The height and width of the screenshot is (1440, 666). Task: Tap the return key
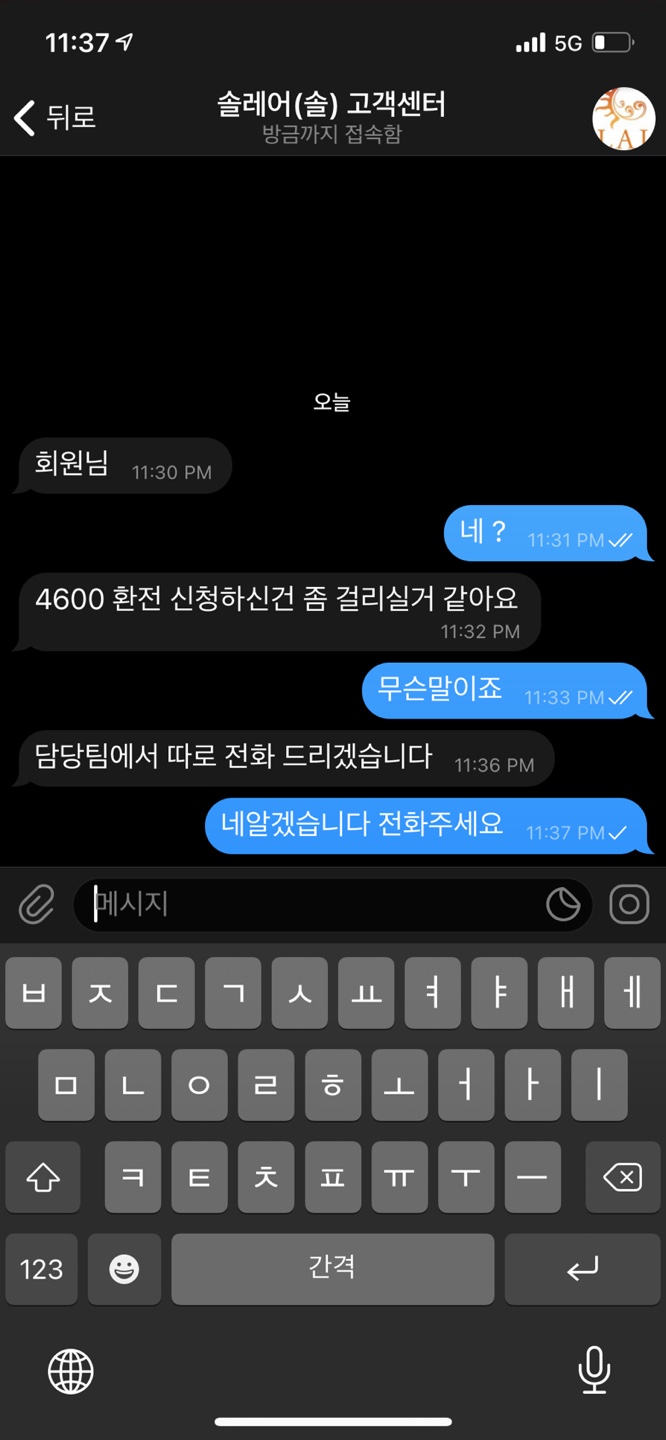pos(582,1269)
